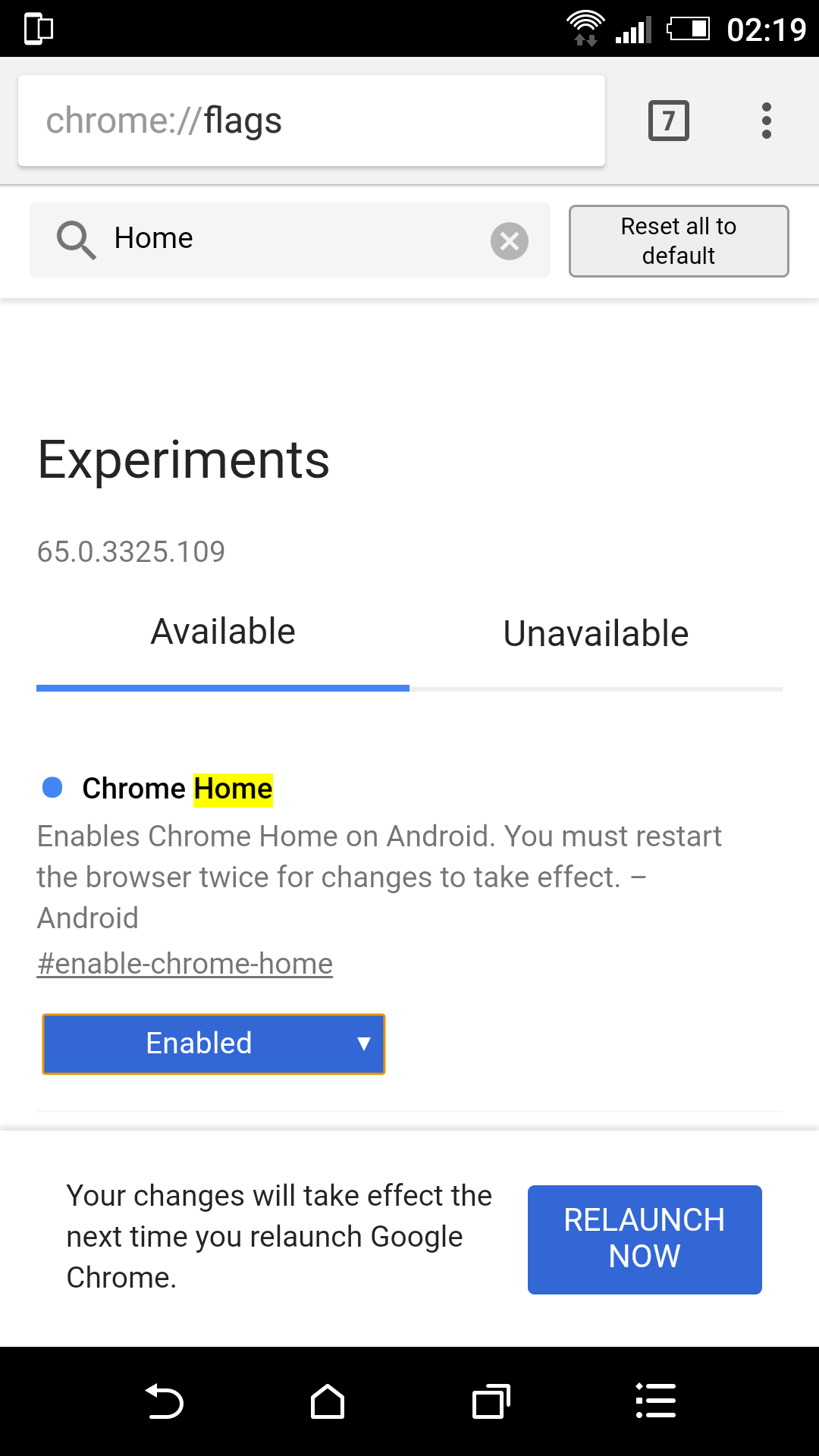Image resolution: width=819 pixels, height=1456 pixels.
Task: Tap Reset all to default
Action: pos(679,241)
